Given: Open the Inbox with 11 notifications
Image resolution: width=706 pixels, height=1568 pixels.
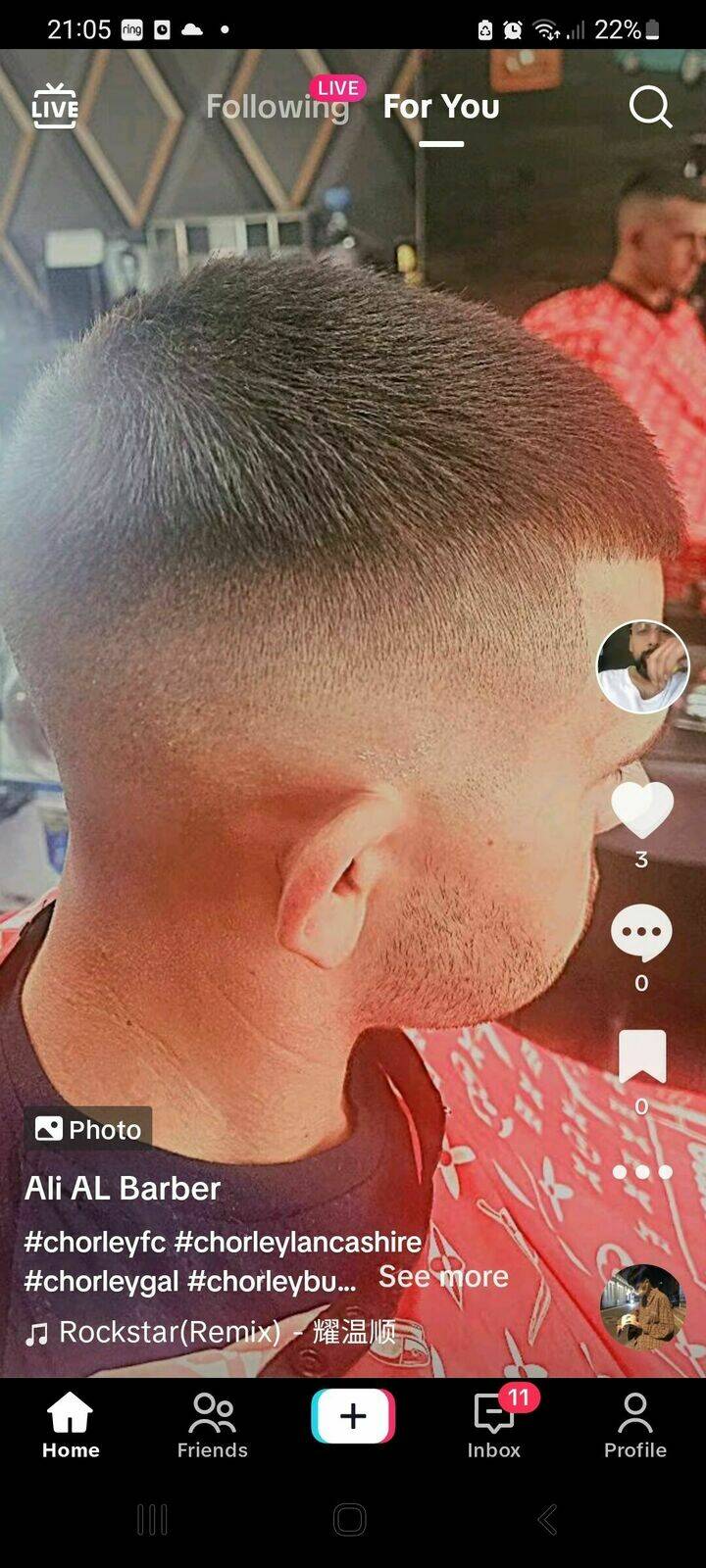Looking at the screenshot, I should pyautogui.click(x=494, y=1426).
